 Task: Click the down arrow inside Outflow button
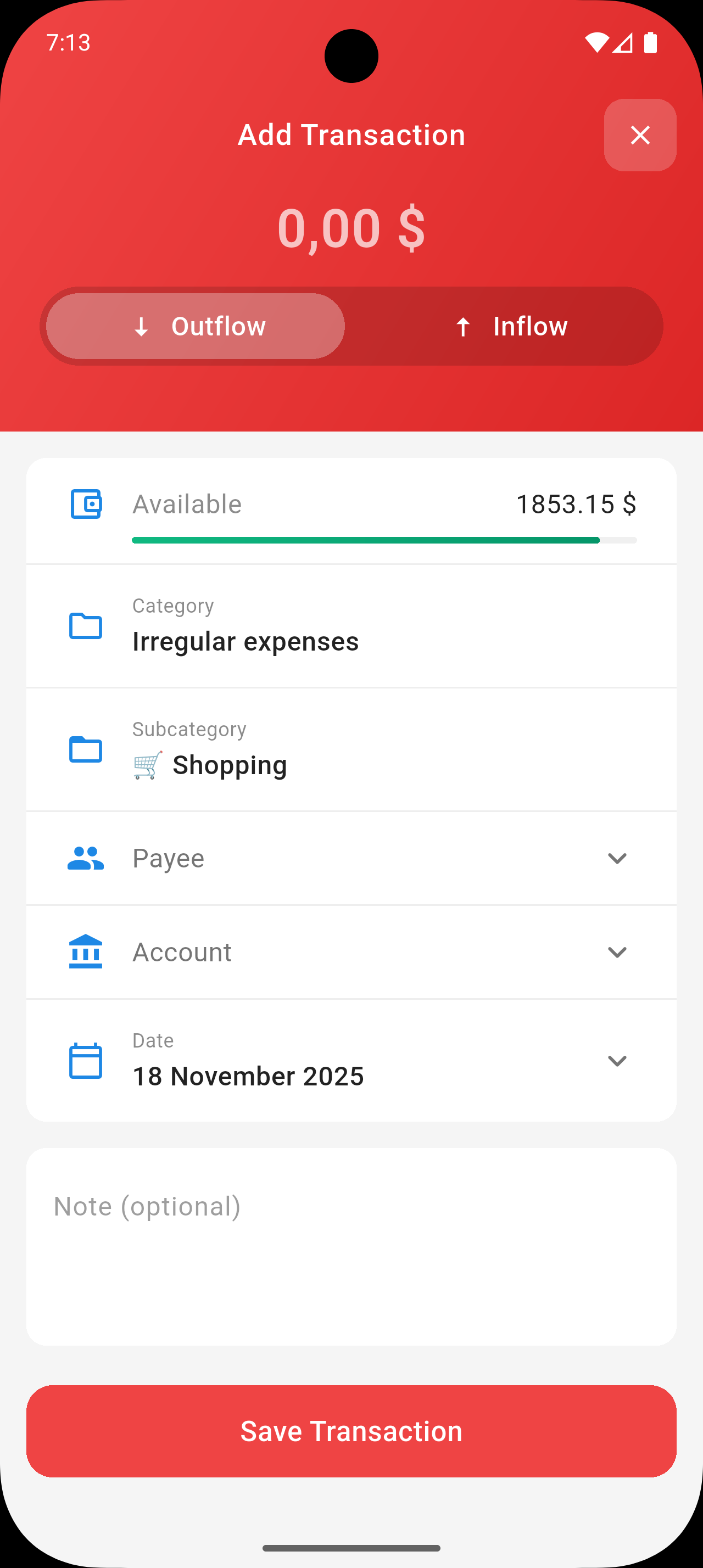[141, 326]
